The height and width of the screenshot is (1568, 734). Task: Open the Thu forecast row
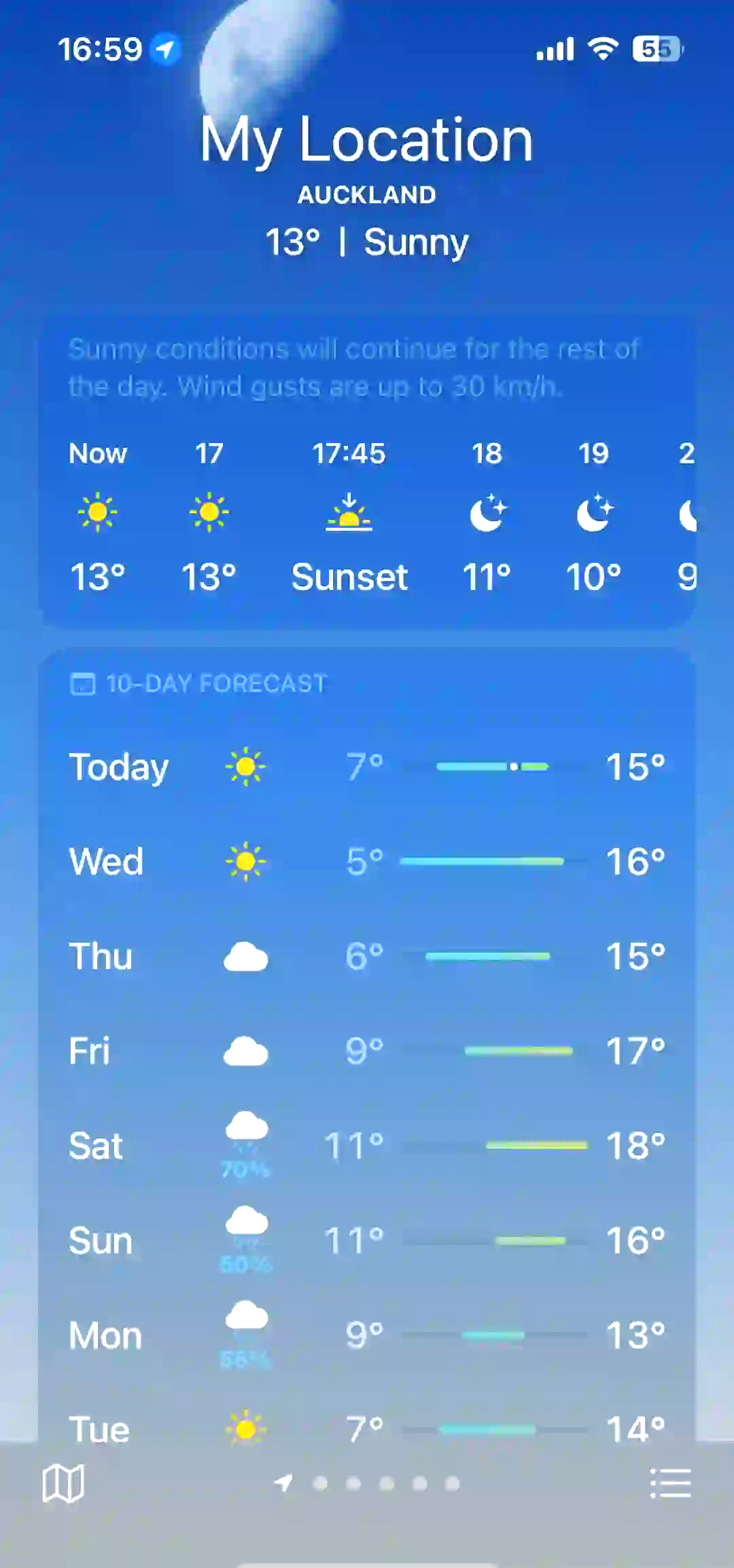coord(367,956)
